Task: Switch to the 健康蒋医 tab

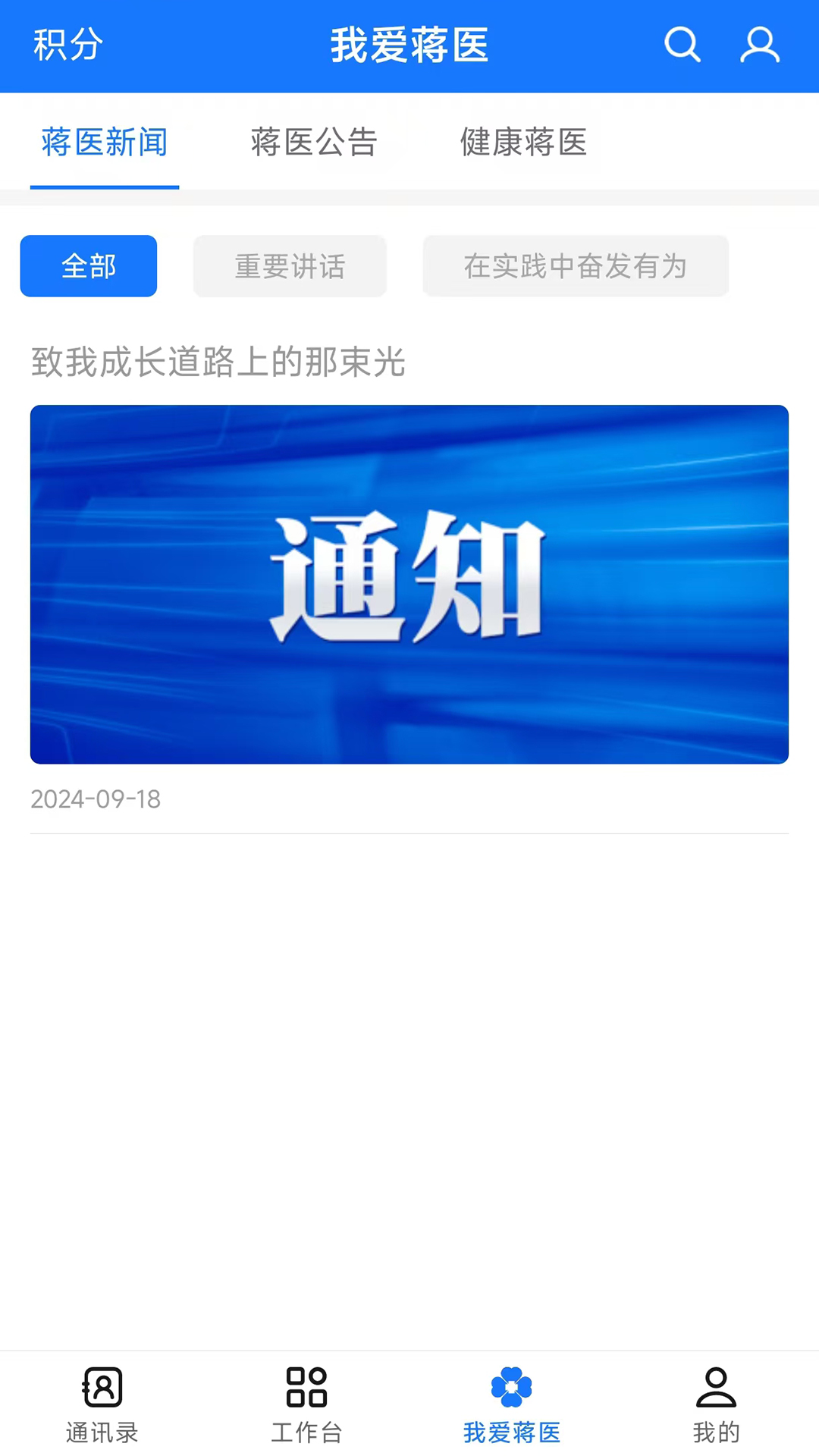Action: (x=522, y=143)
